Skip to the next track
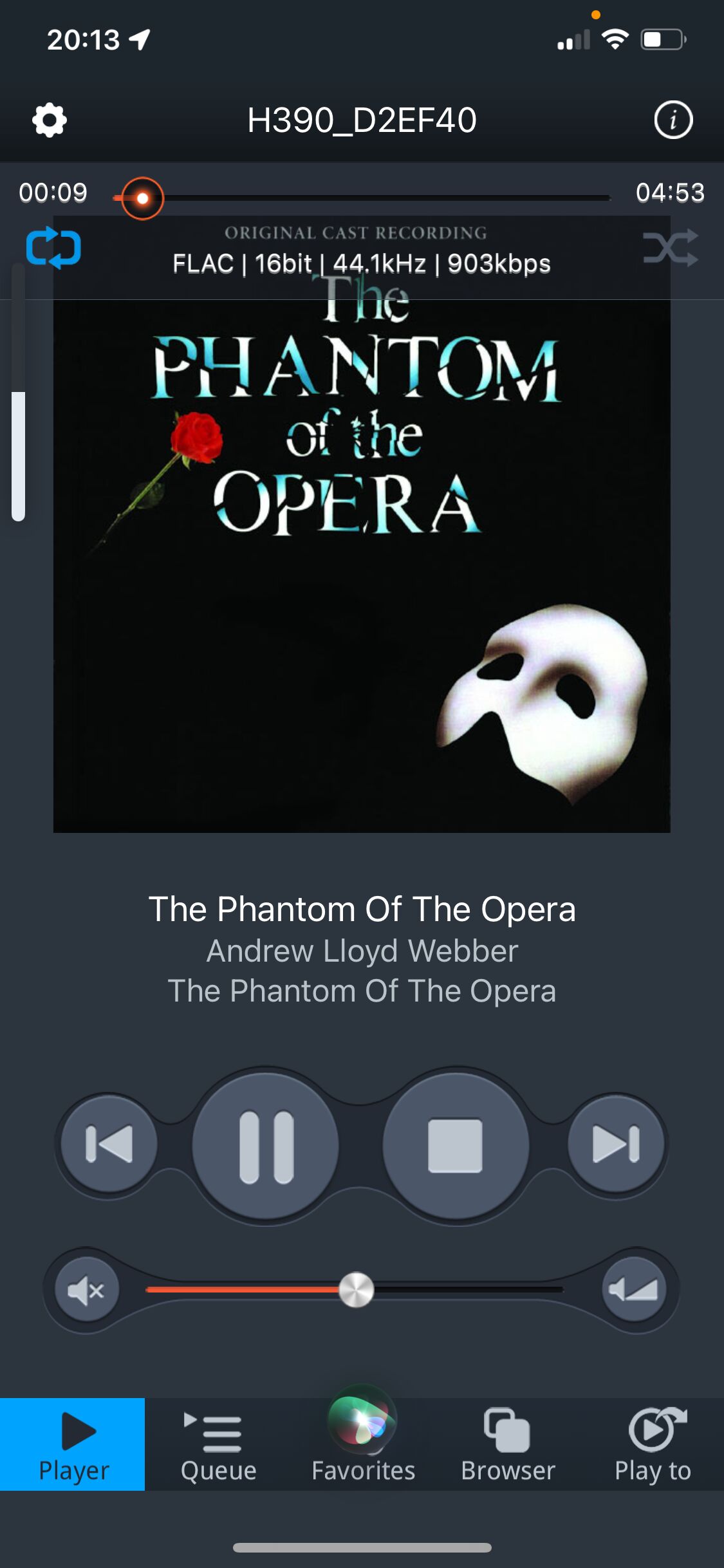Image resolution: width=724 pixels, height=1568 pixels. click(x=616, y=1144)
